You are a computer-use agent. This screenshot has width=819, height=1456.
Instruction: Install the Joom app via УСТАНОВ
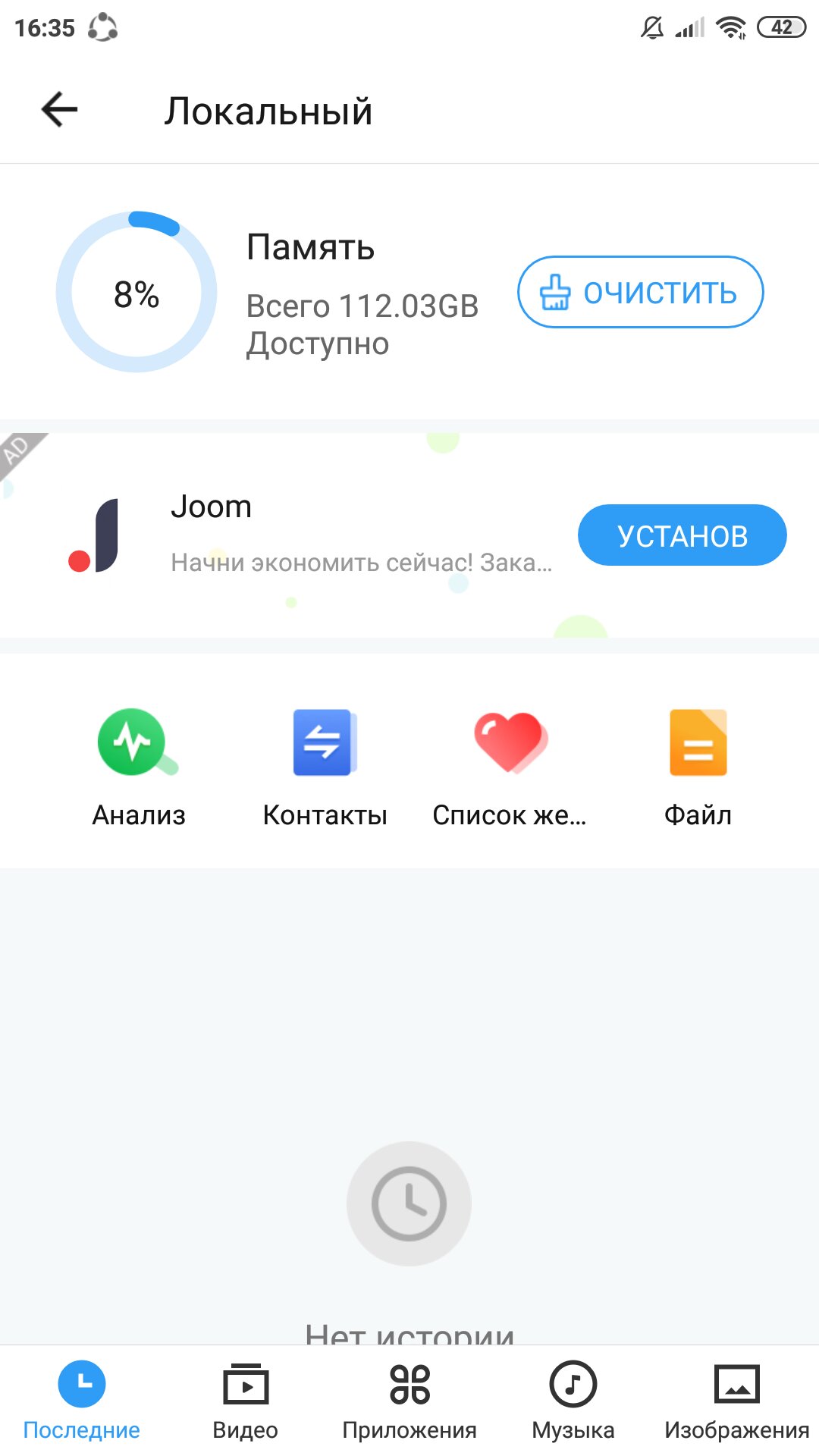pos(682,535)
